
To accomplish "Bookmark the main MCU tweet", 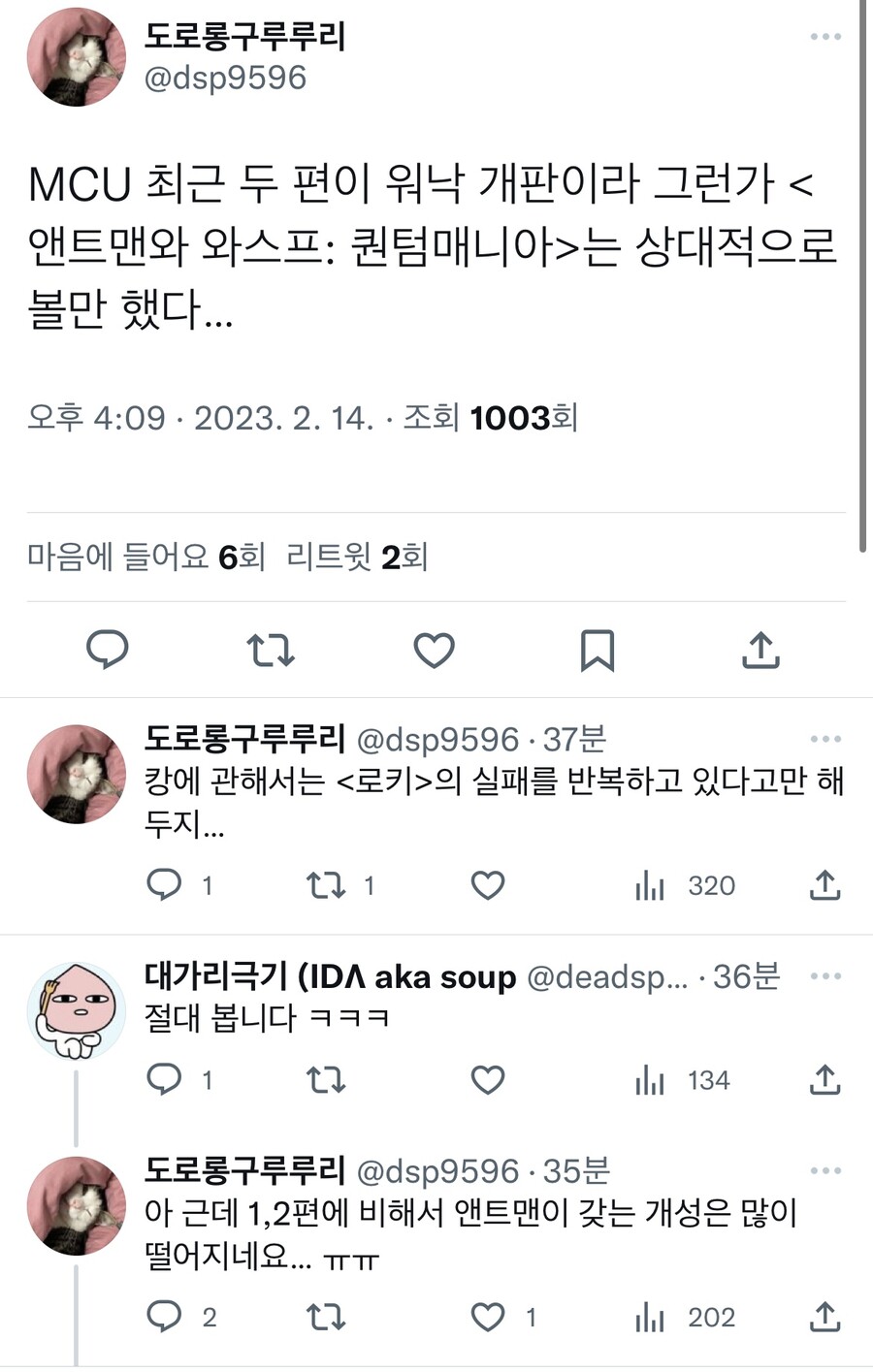I will [x=597, y=650].
